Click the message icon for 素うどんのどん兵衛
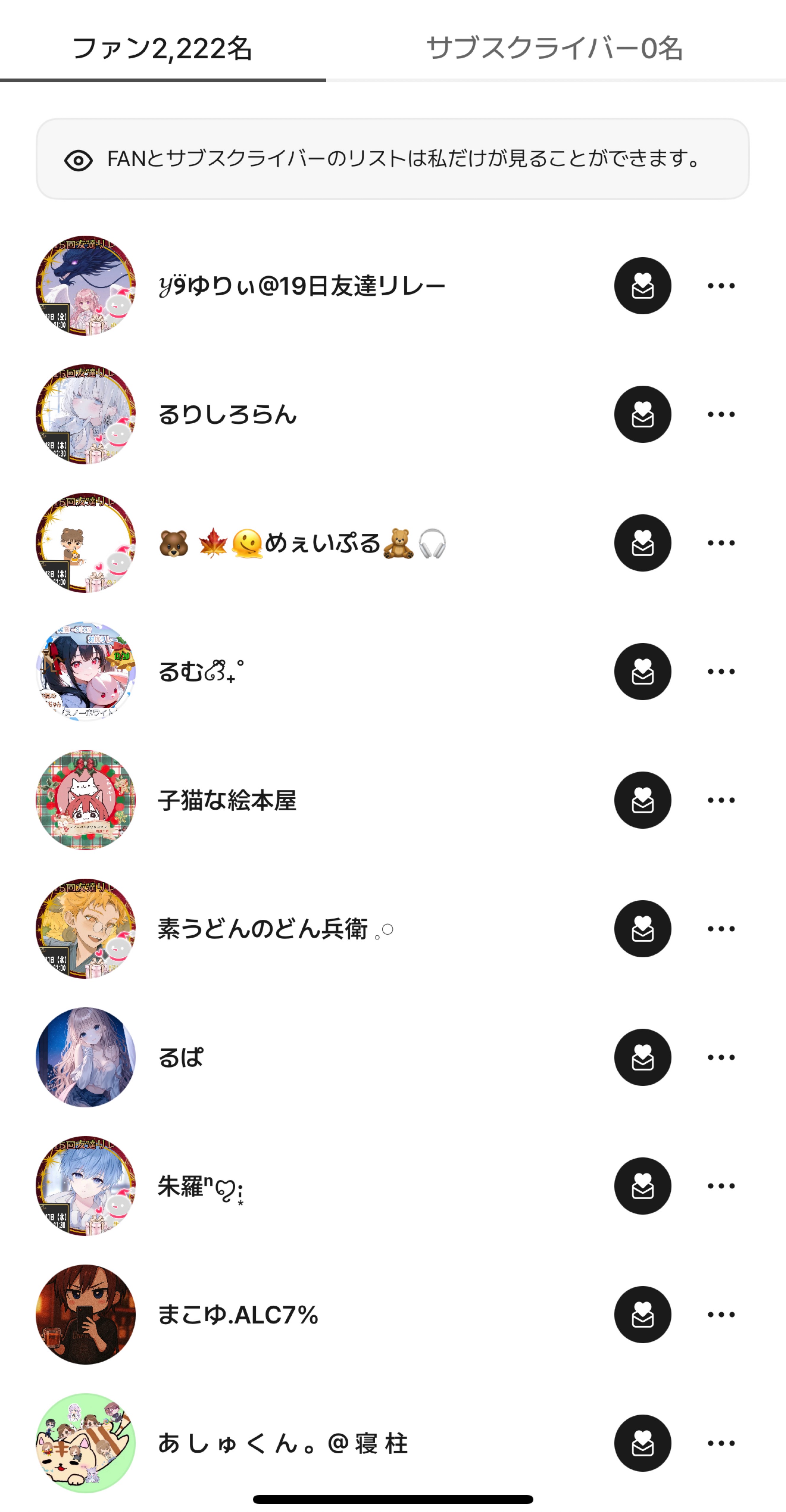The width and height of the screenshot is (786, 1512). pyautogui.click(x=643, y=929)
